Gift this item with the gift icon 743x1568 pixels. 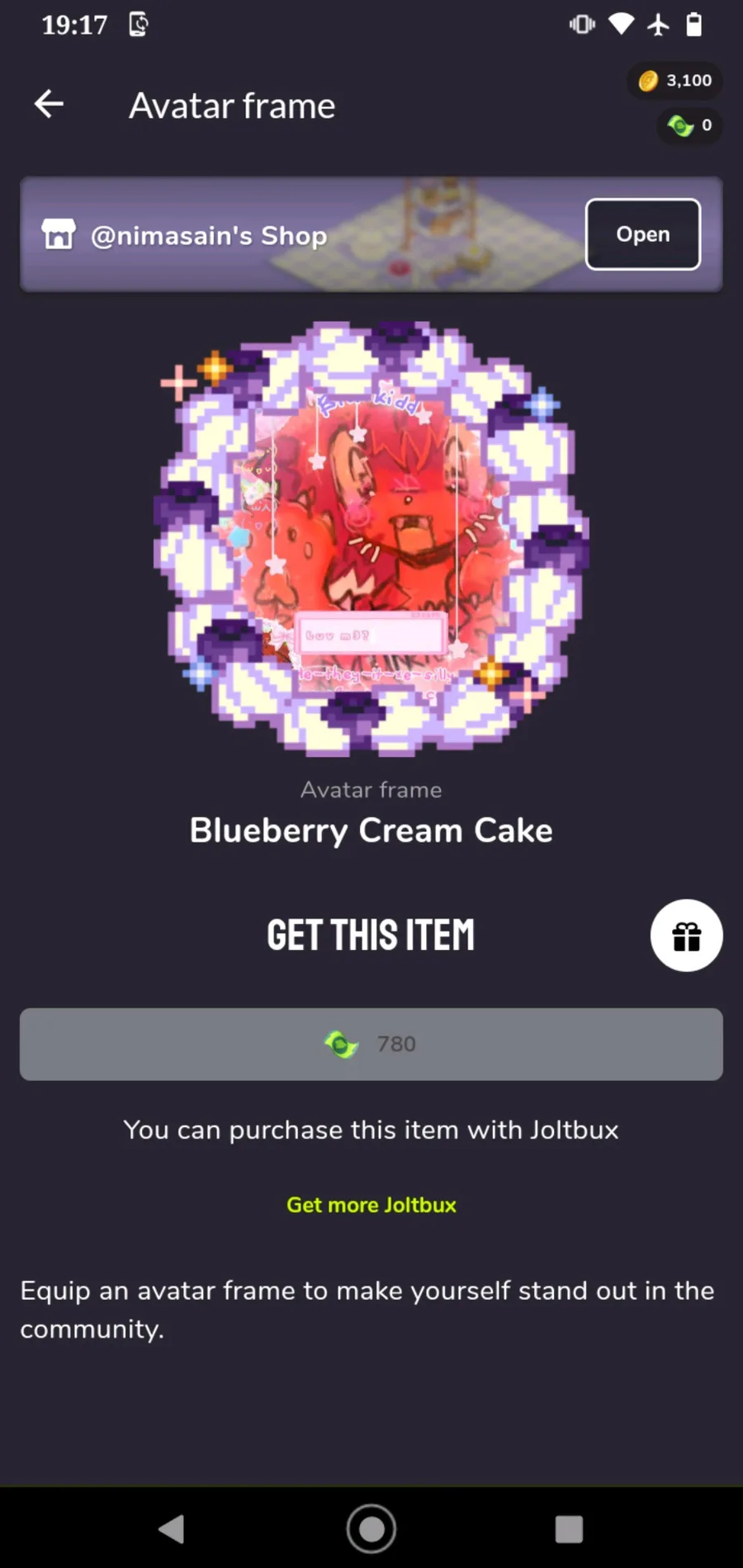686,936
